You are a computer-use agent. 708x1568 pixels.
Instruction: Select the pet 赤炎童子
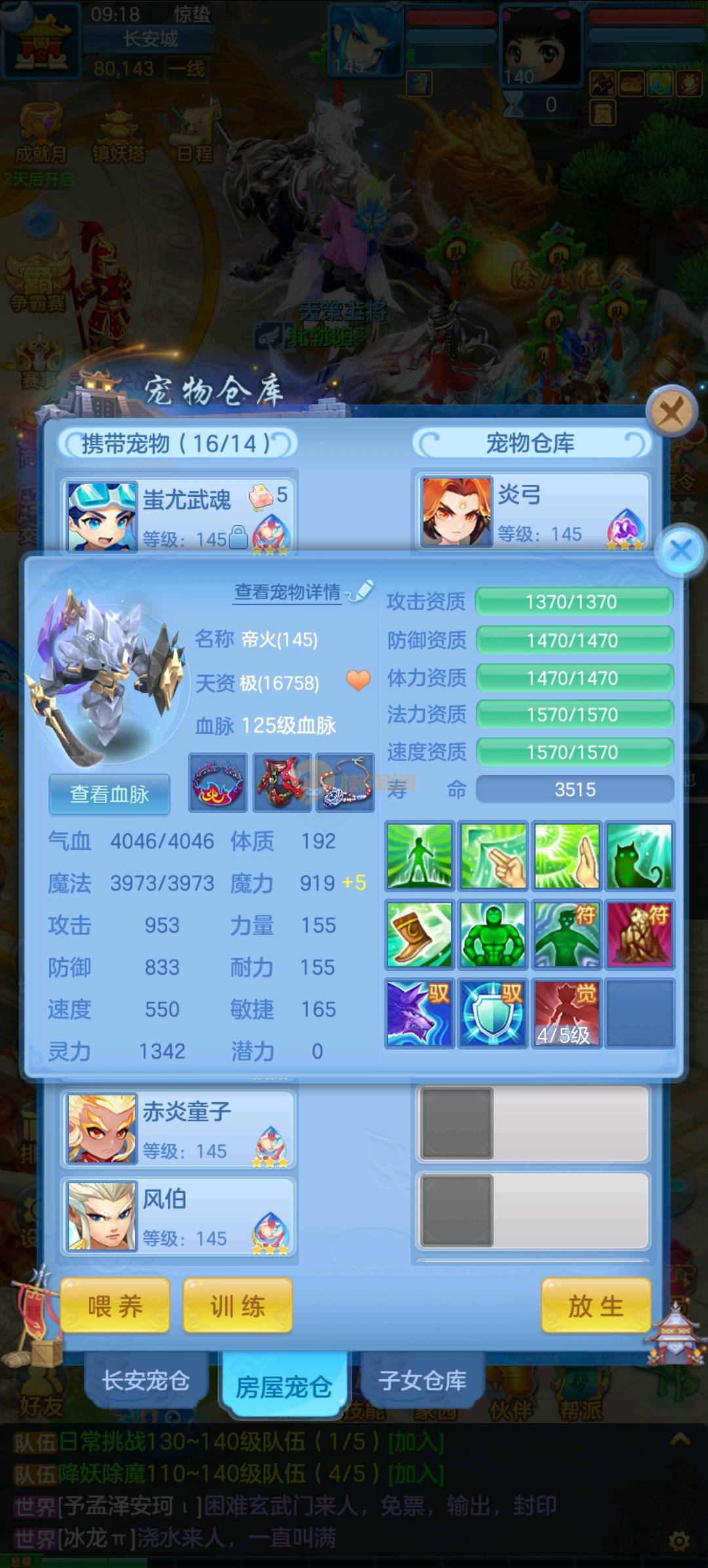pyautogui.click(x=178, y=1129)
